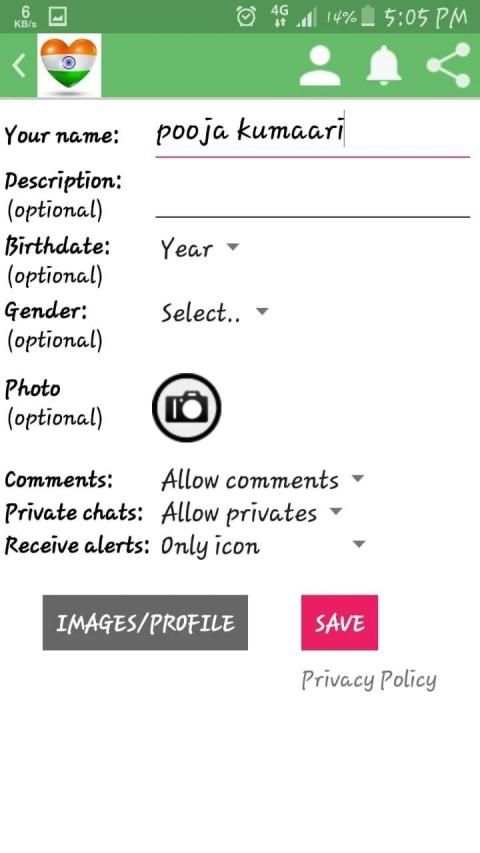480x853 pixels.
Task: Open the Allow privates dropdown
Action: (251, 513)
